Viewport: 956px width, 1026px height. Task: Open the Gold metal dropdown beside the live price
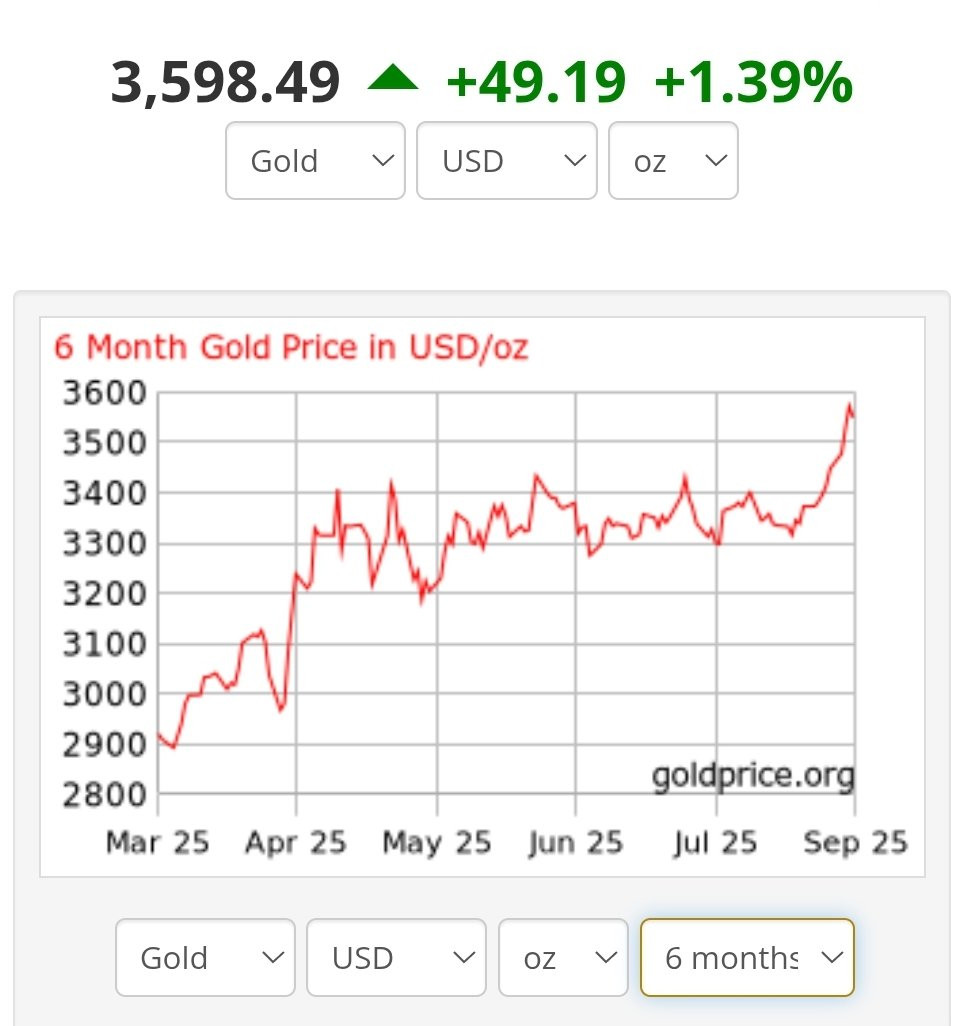(315, 161)
